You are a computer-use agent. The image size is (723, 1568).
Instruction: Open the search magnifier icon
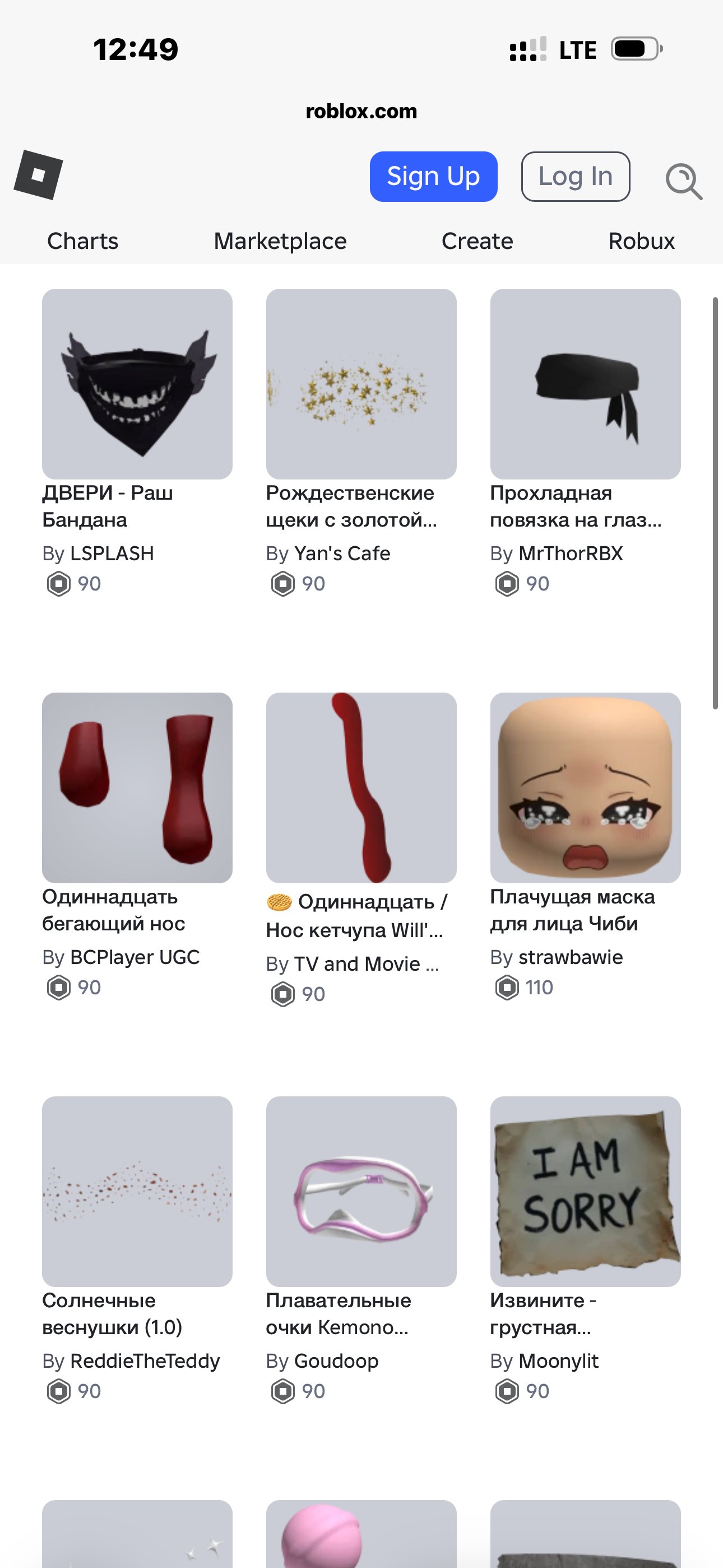click(684, 181)
